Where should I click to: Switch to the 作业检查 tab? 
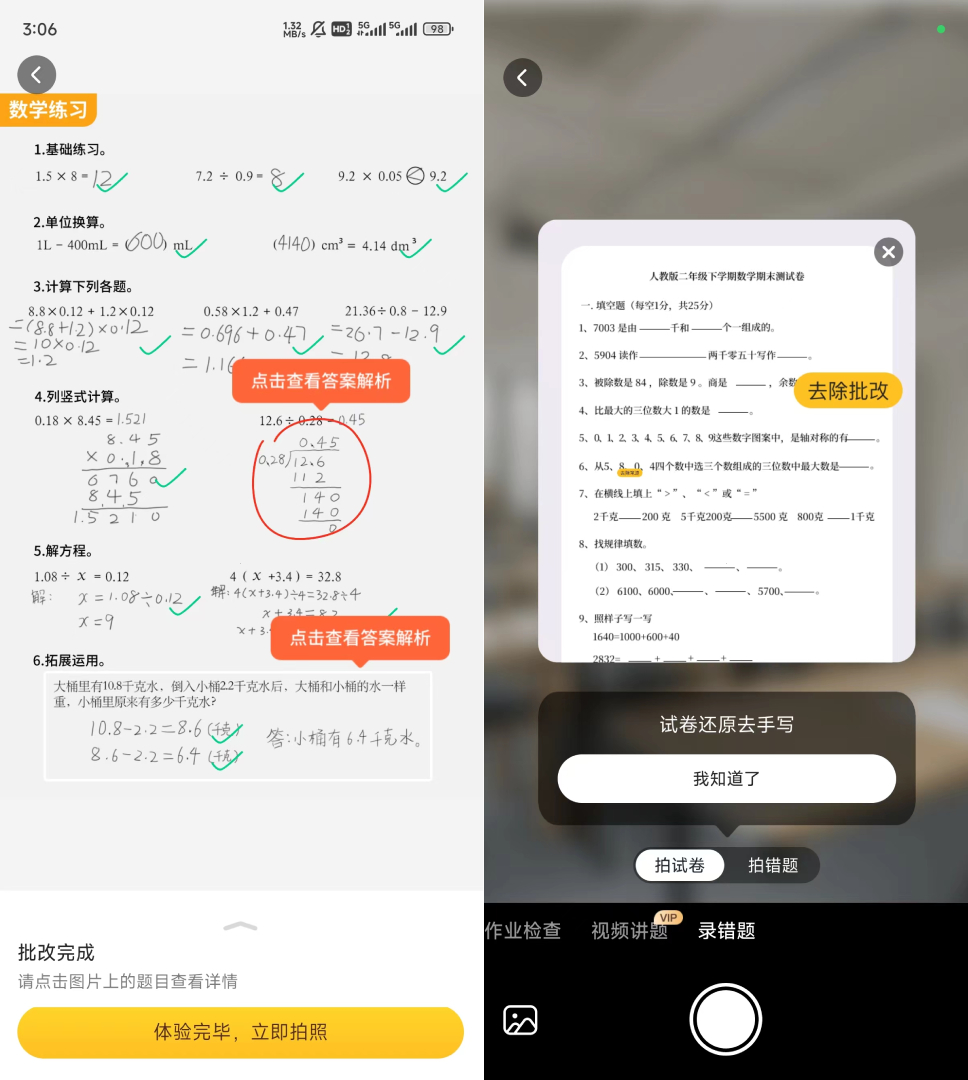523,931
